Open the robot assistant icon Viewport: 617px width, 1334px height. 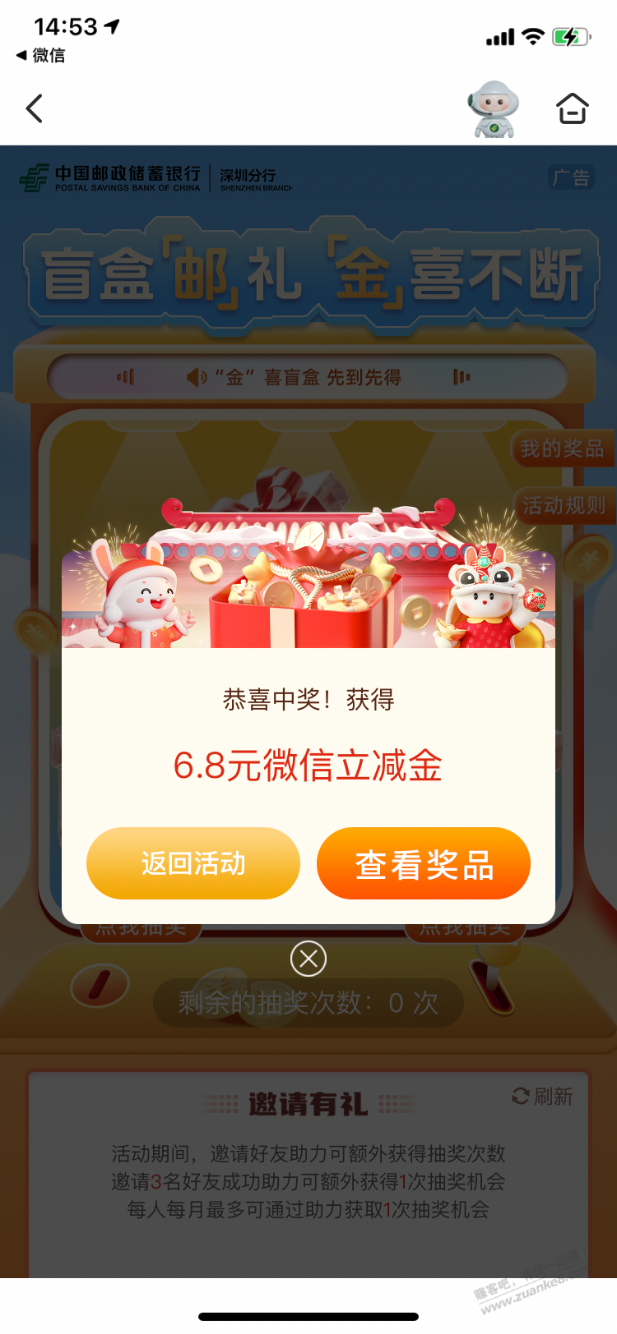pyautogui.click(x=492, y=108)
